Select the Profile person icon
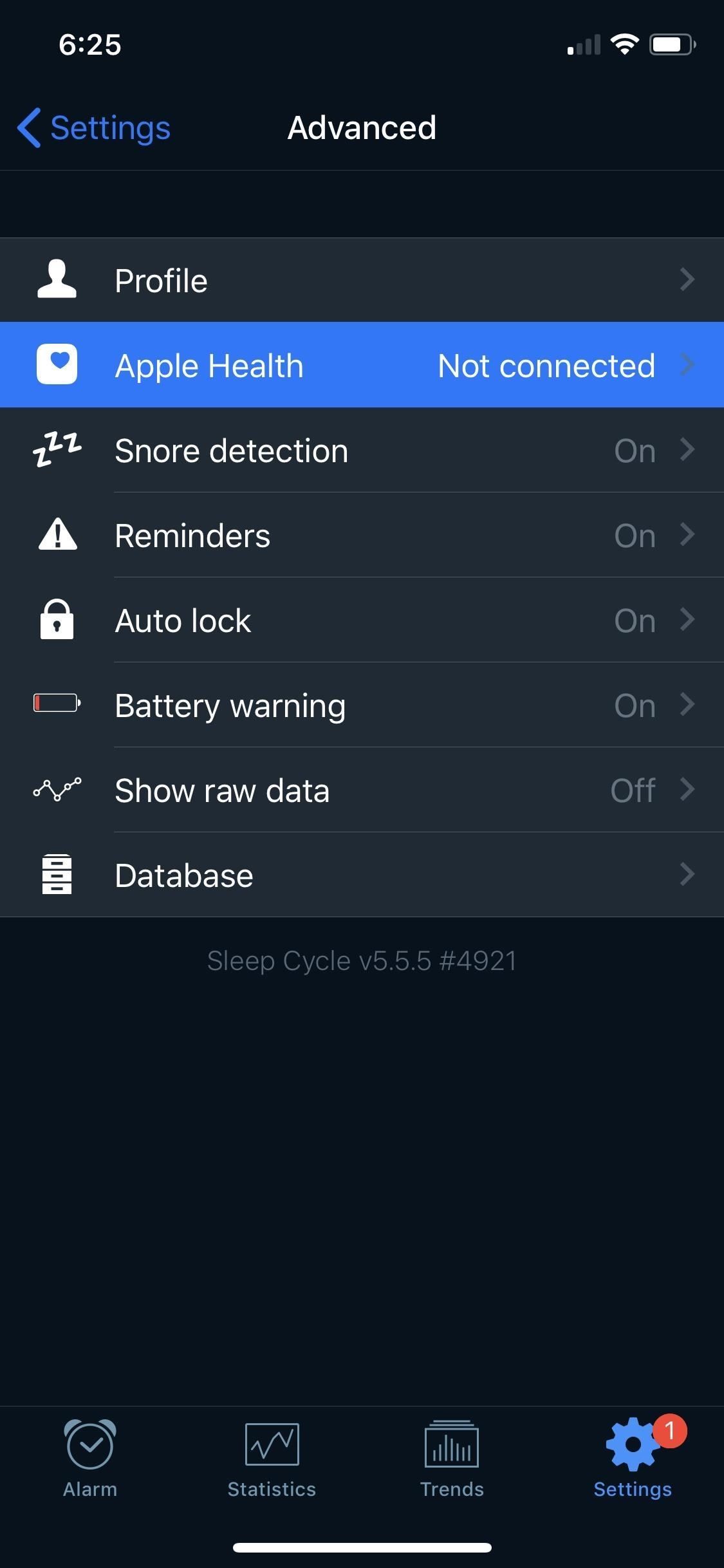The image size is (724, 1568). (57, 279)
